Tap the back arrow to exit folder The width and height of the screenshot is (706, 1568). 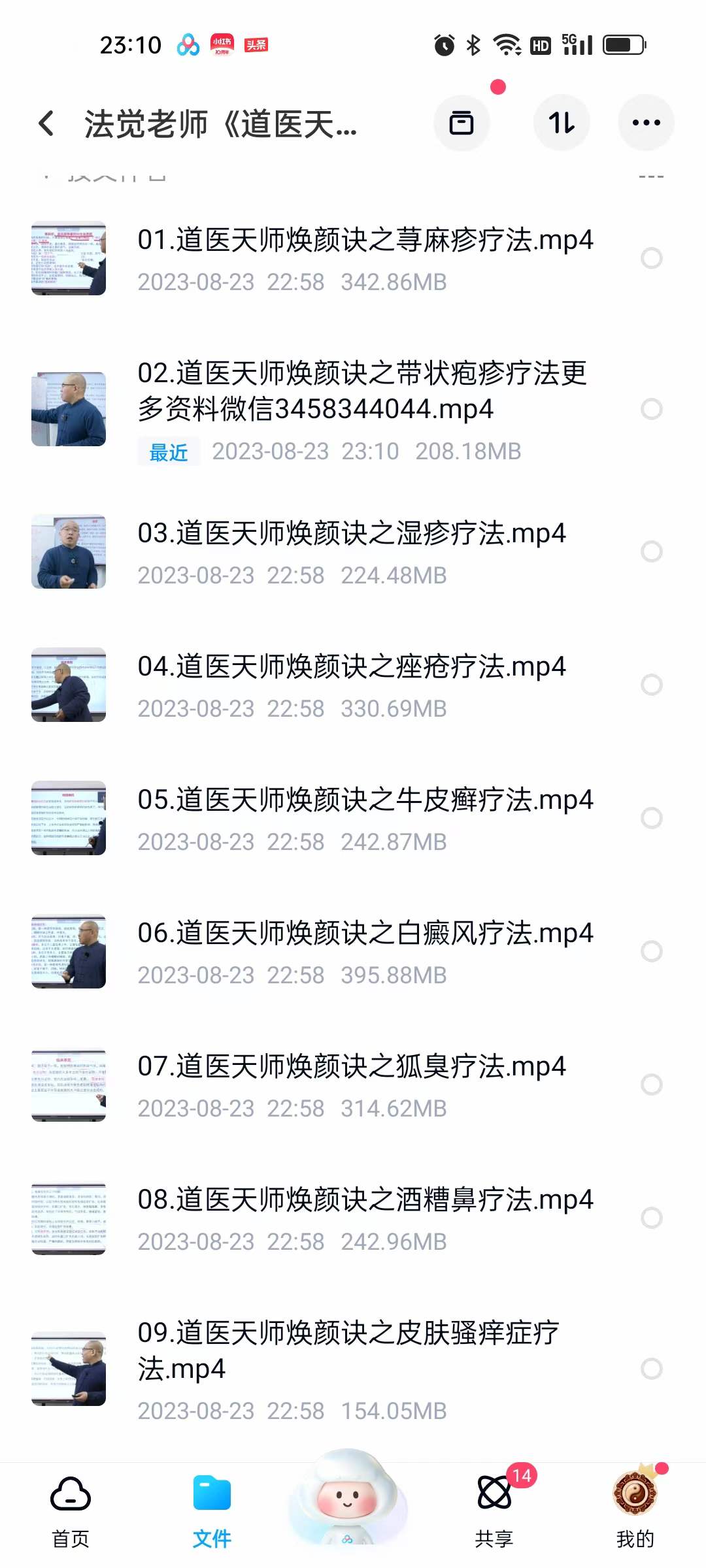tap(46, 123)
